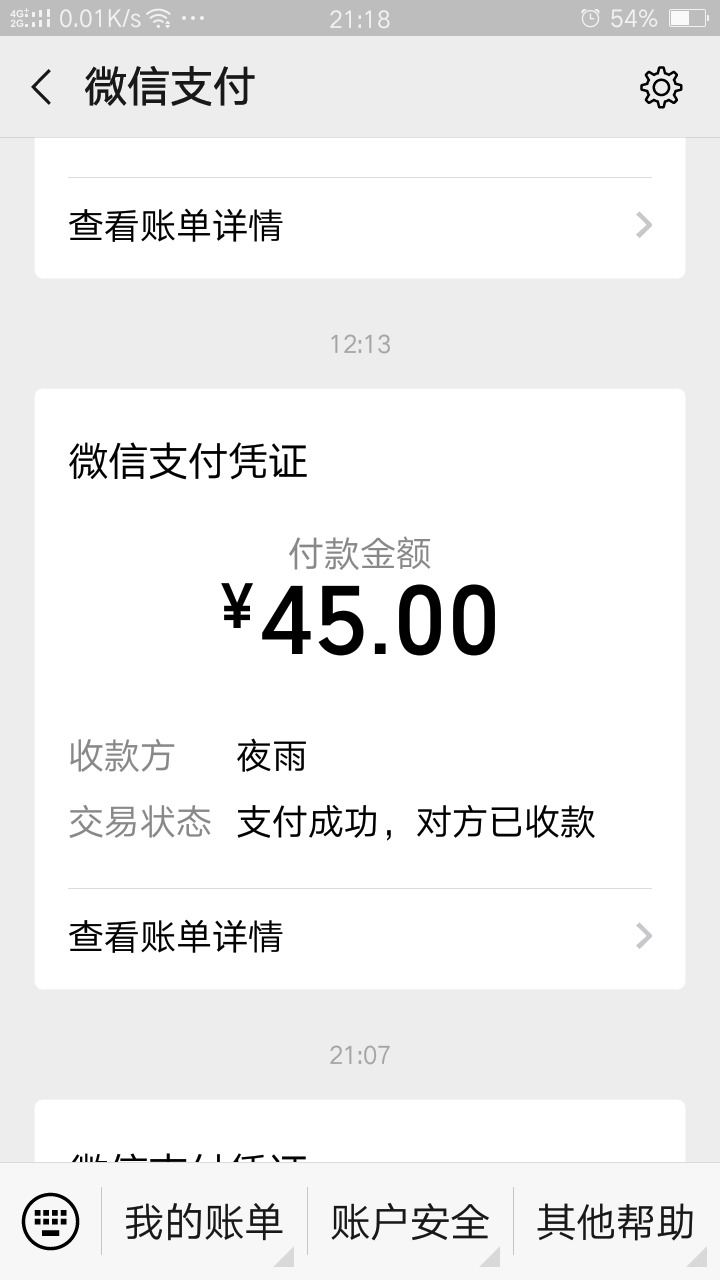The height and width of the screenshot is (1280, 720).
Task: Switch to keyboard input mode
Action: [x=51, y=1221]
